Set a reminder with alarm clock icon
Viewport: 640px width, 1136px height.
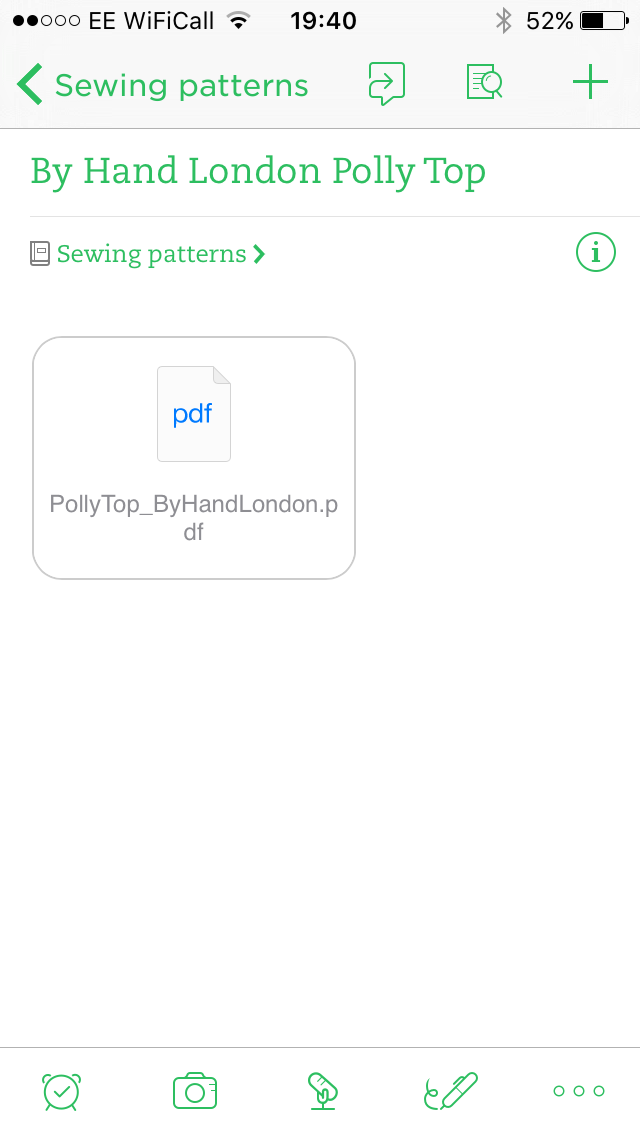pyautogui.click(x=62, y=1091)
